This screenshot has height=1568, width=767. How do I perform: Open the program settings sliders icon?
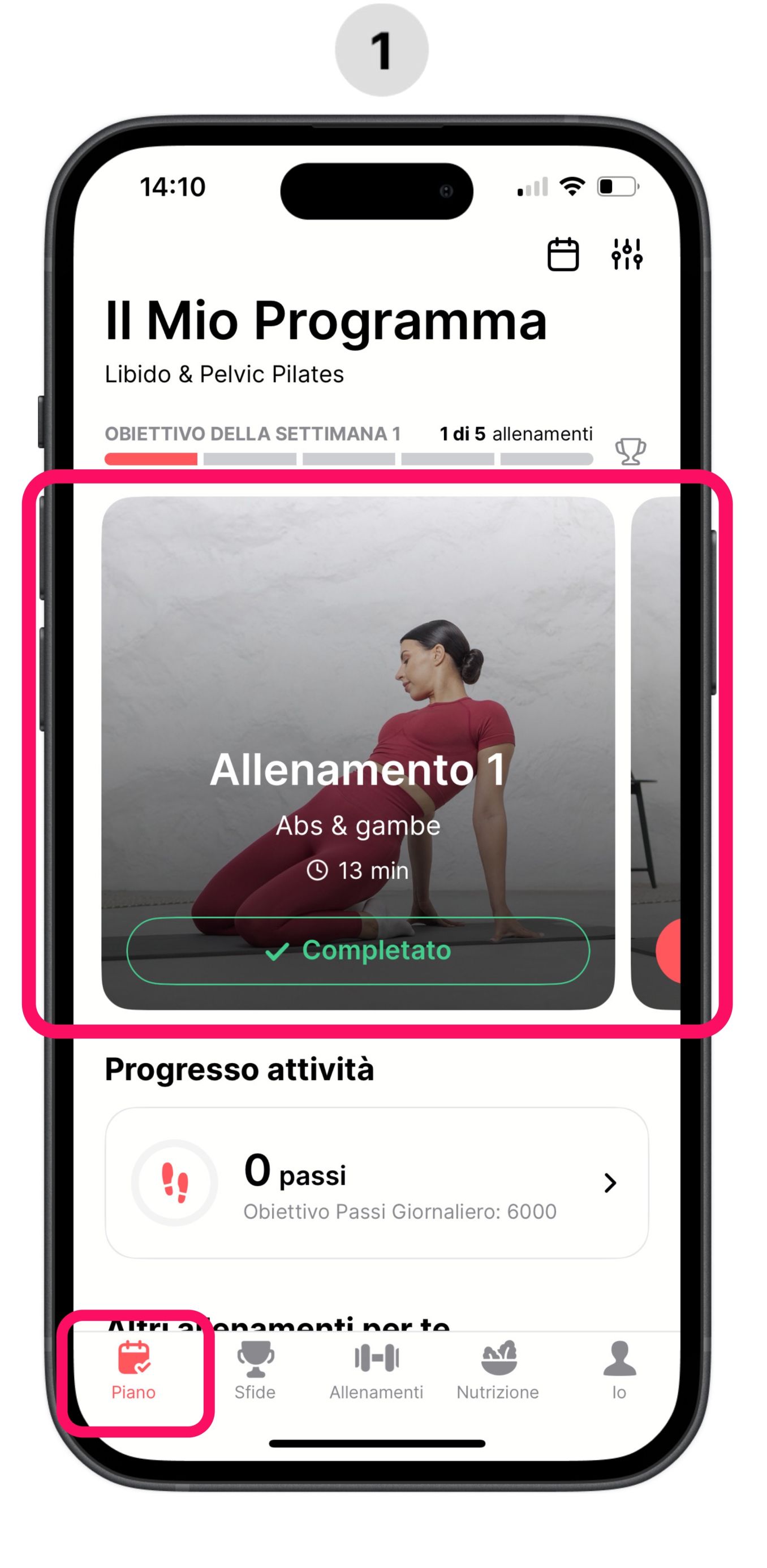coord(626,254)
